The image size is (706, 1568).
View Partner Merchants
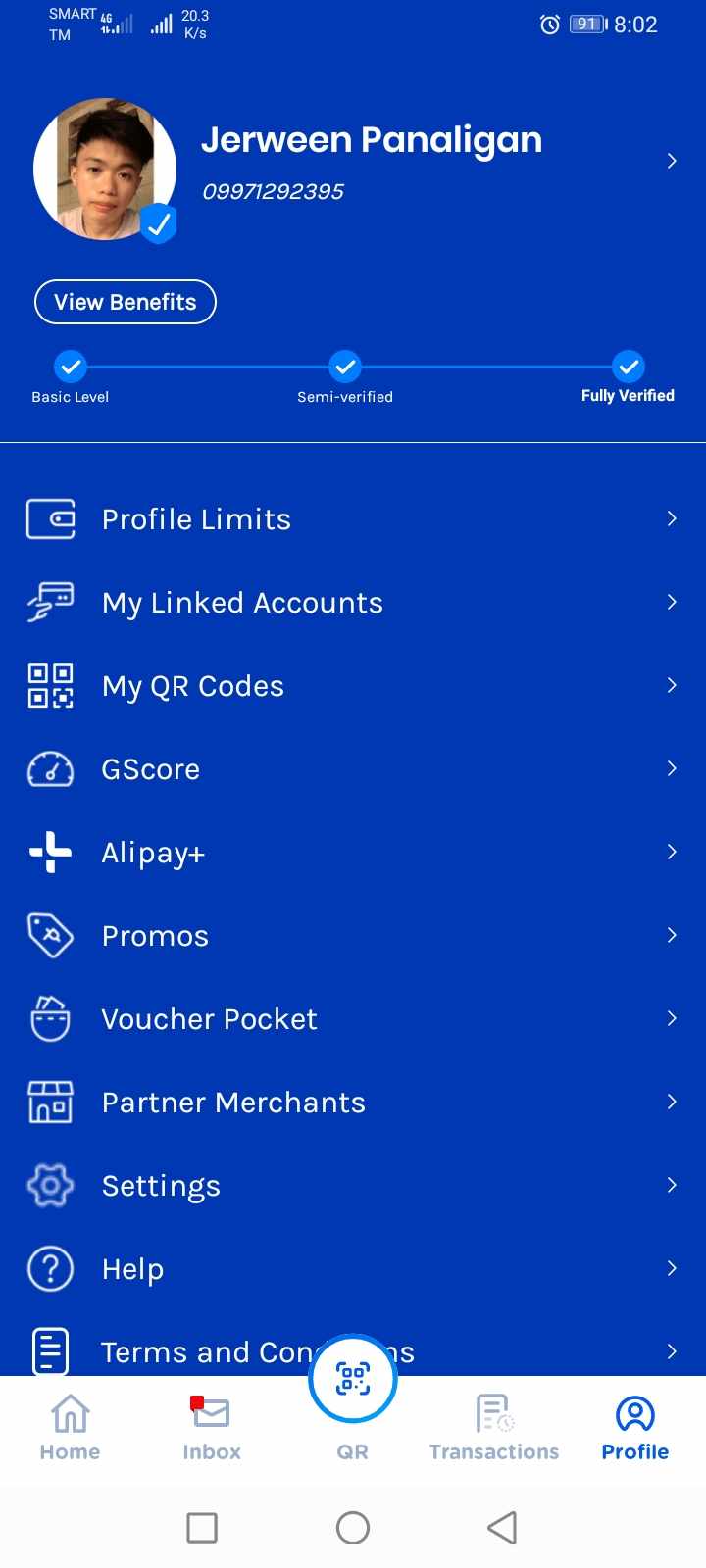[x=233, y=1102]
